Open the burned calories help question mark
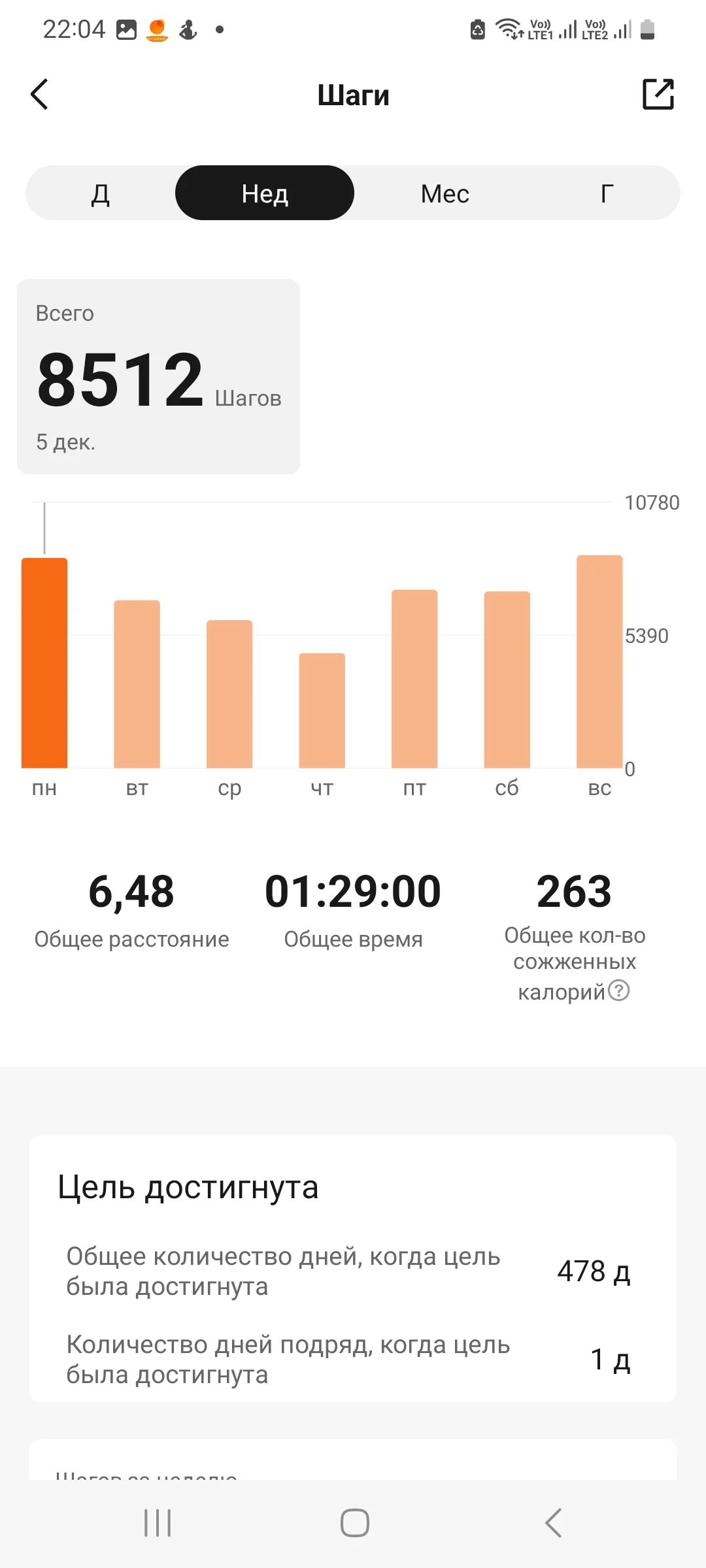Image resolution: width=706 pixels, height=1568 pixels. tap(619, 990)
